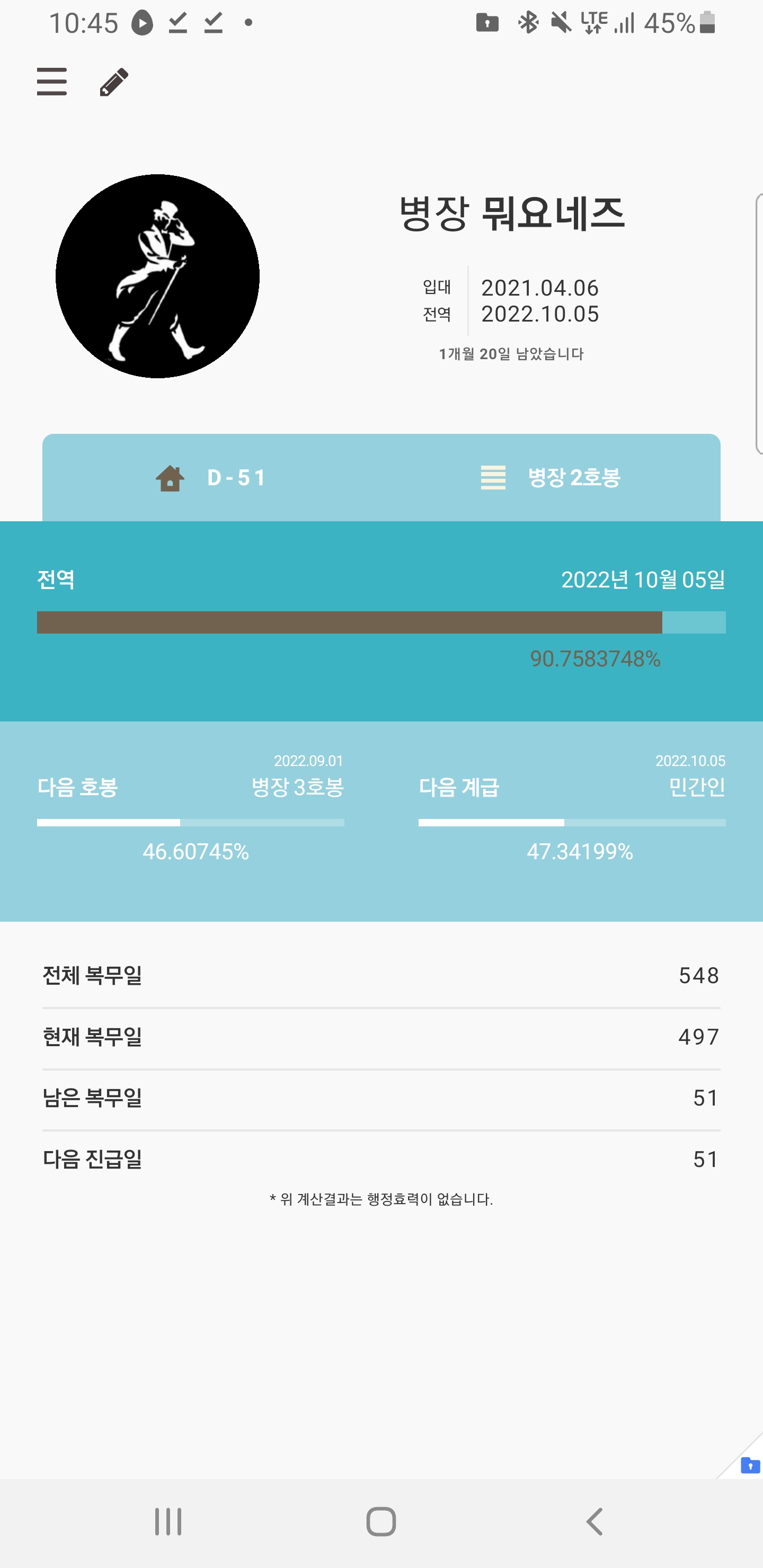763x1568 pixels.
Task: Open the hamburger drawer menu
Action: pos(52,82)
